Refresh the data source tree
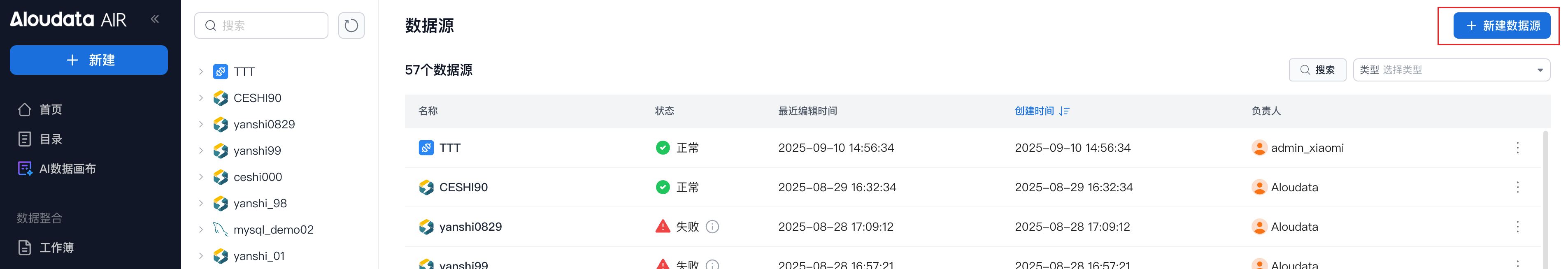Viewport: 1568px width, 269px height. (351, 26)
